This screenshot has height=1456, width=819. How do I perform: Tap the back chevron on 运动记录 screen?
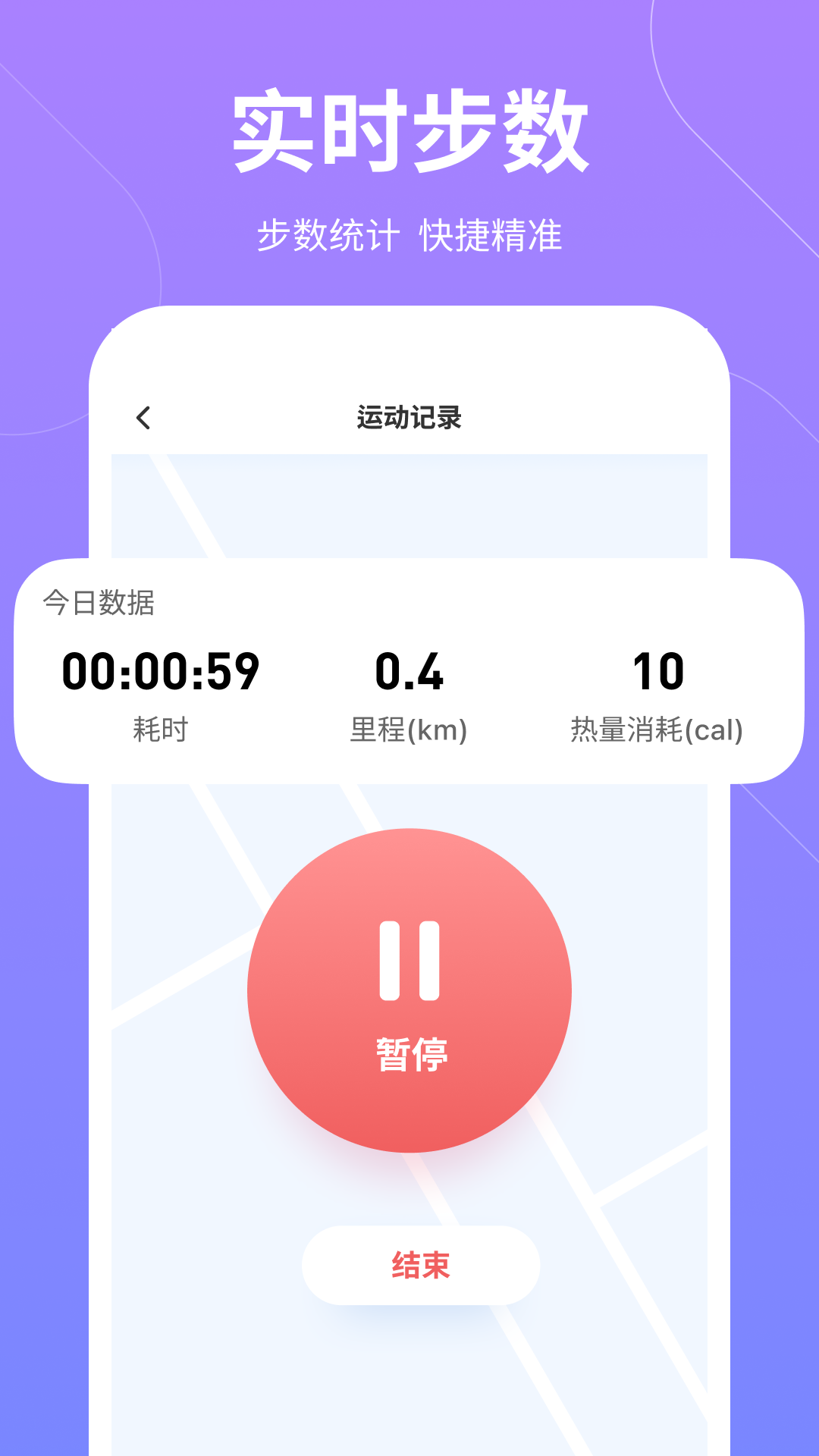pos(142,417)
